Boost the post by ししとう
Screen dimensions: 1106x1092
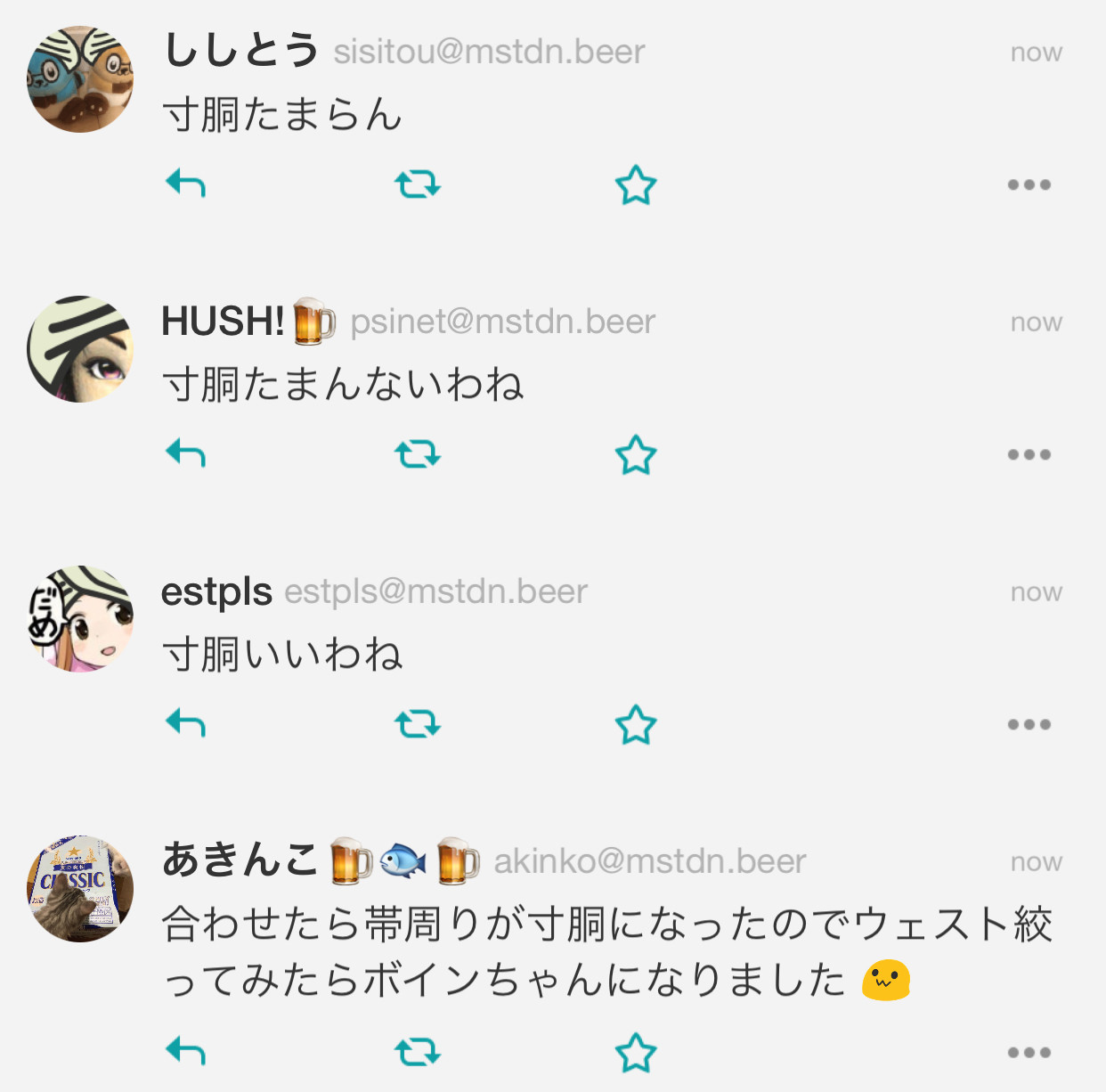coord(418,184)
